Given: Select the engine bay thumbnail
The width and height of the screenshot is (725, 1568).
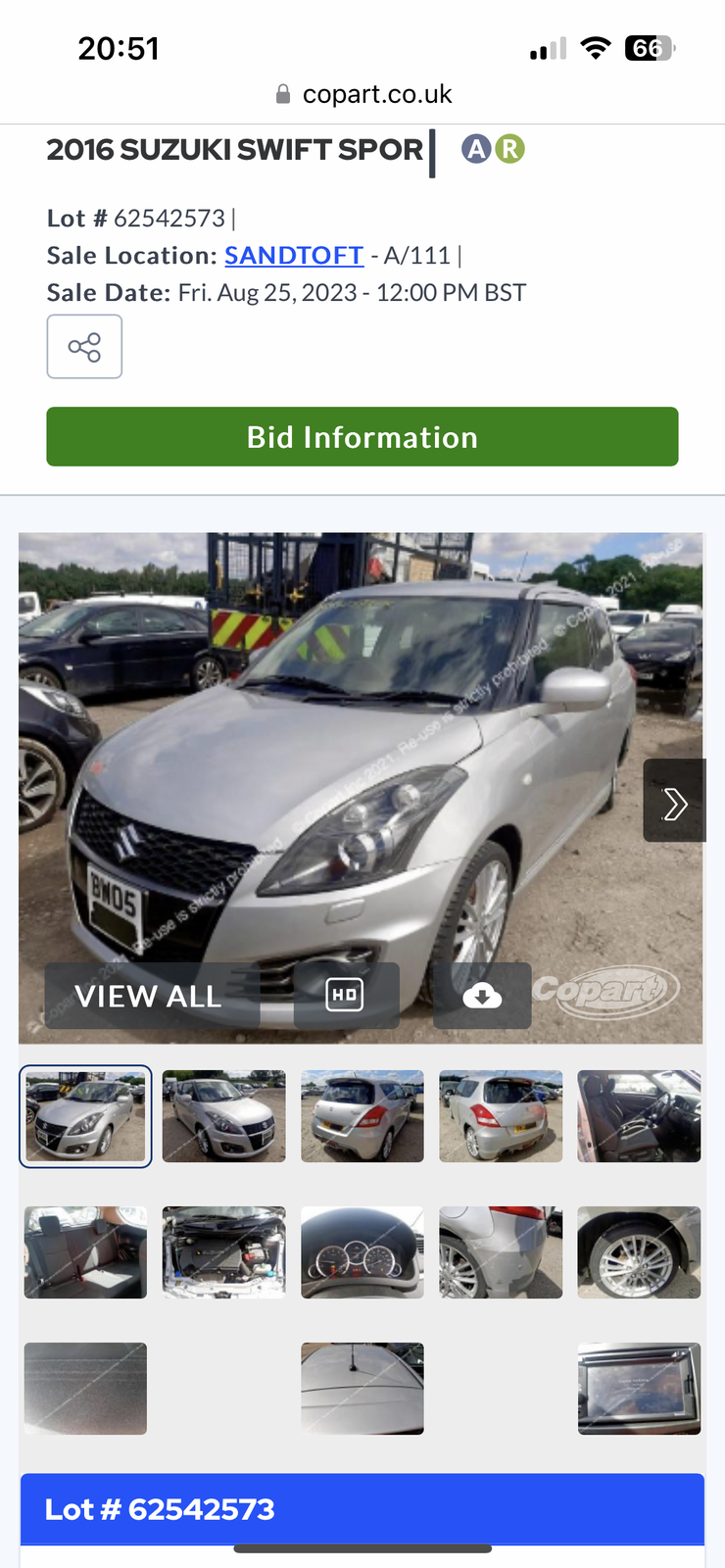Looking at the screenshot, I should pos(224,1252).
